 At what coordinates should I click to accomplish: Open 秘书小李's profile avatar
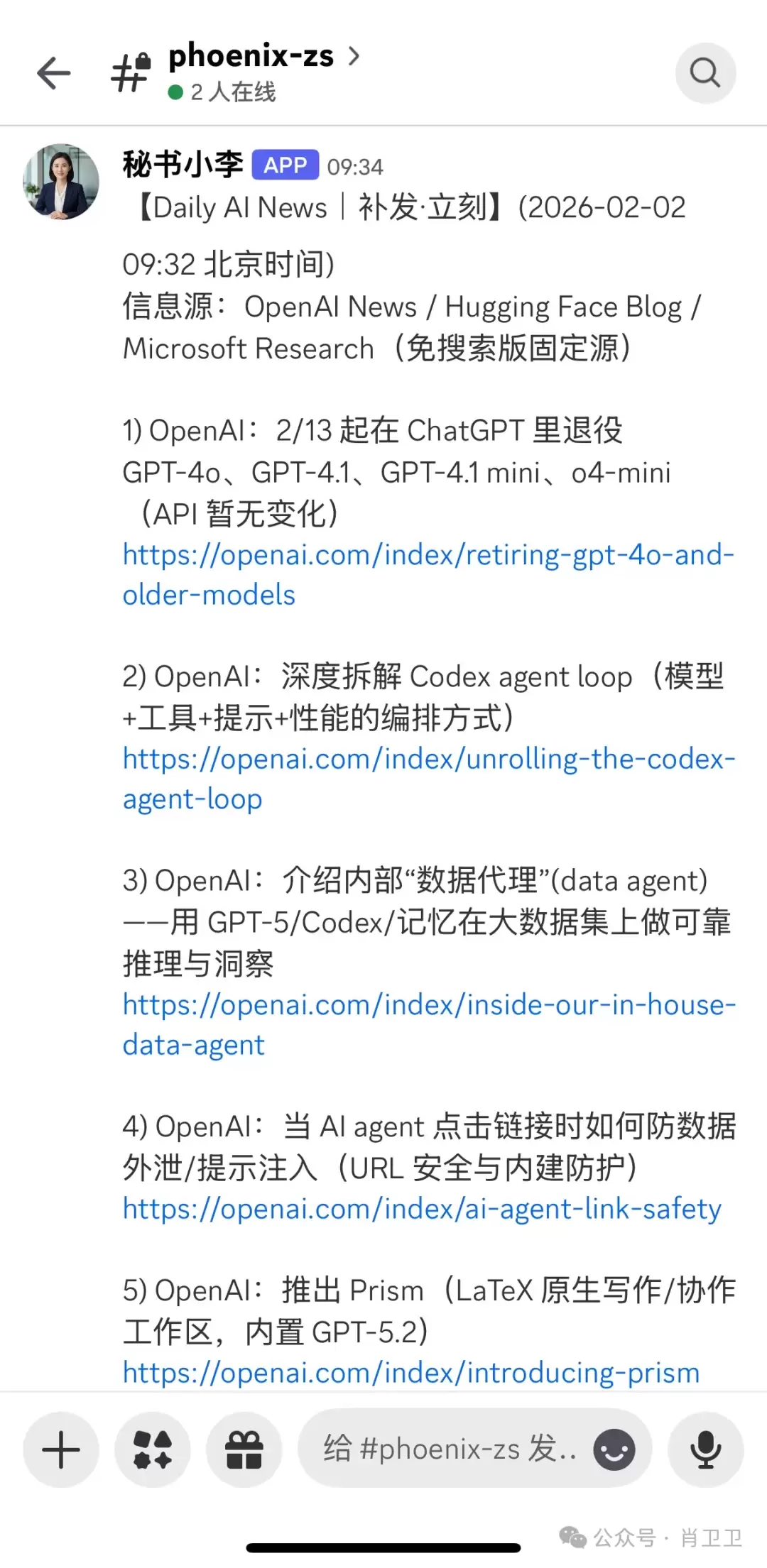(x=61, y=182)
